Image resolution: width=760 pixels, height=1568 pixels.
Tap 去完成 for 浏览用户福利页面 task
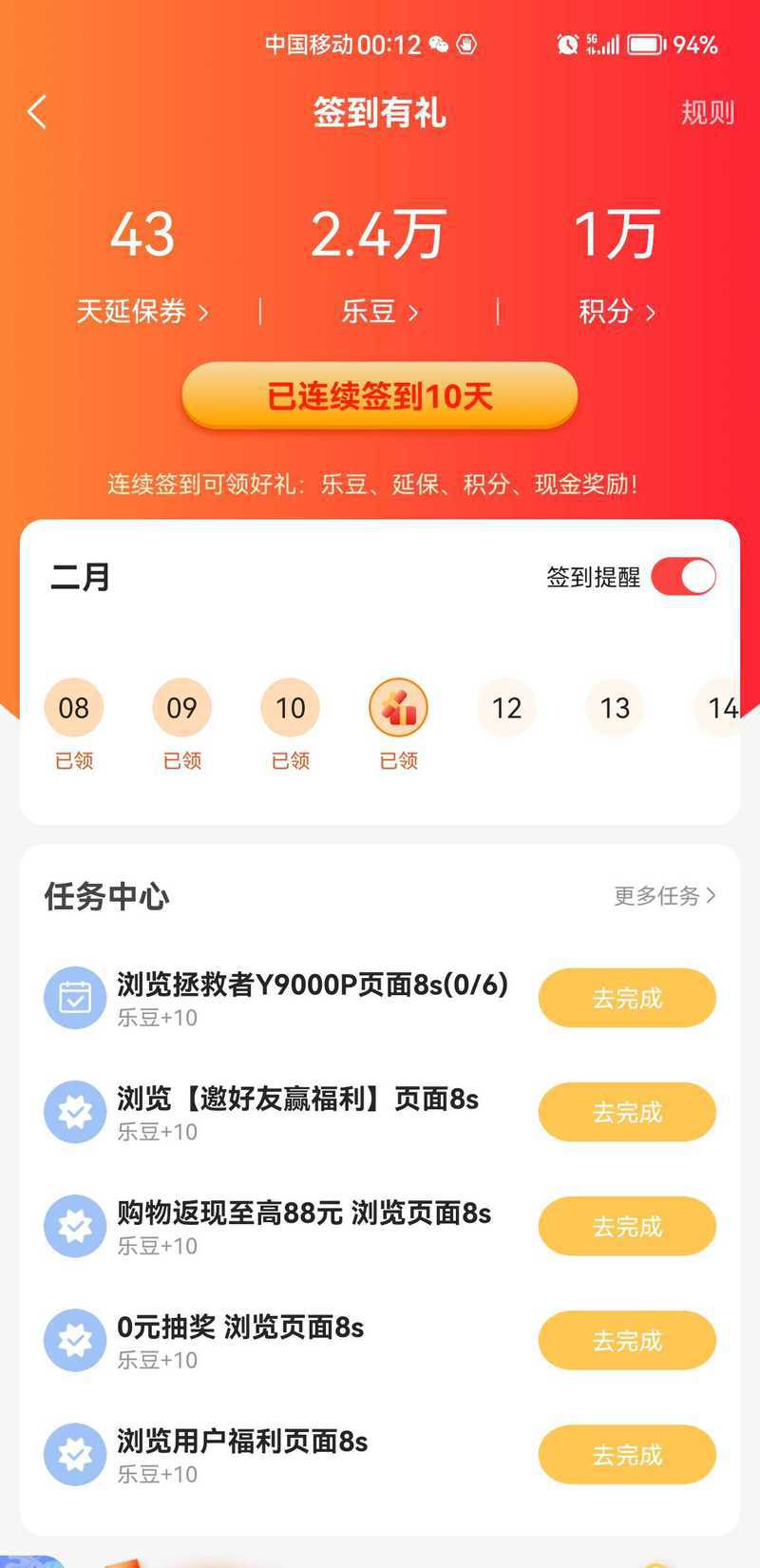(627, 1454)
